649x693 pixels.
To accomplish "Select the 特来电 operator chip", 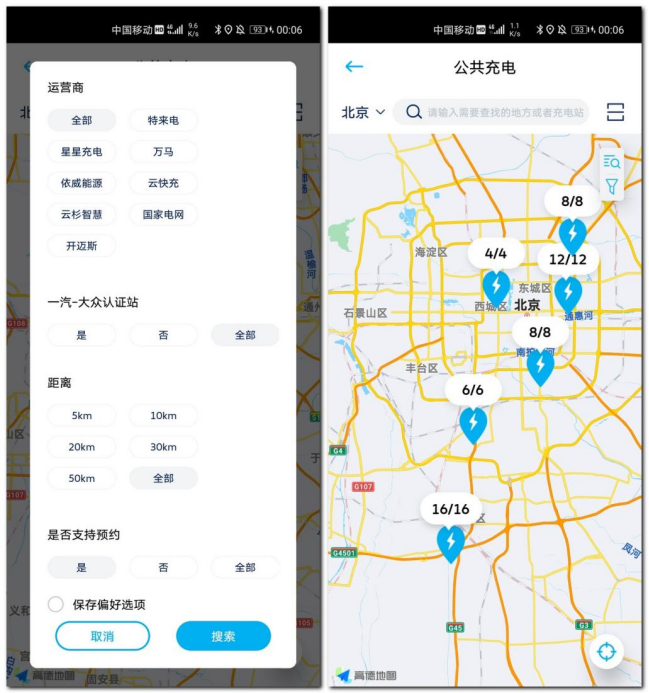I will [163, 120].
